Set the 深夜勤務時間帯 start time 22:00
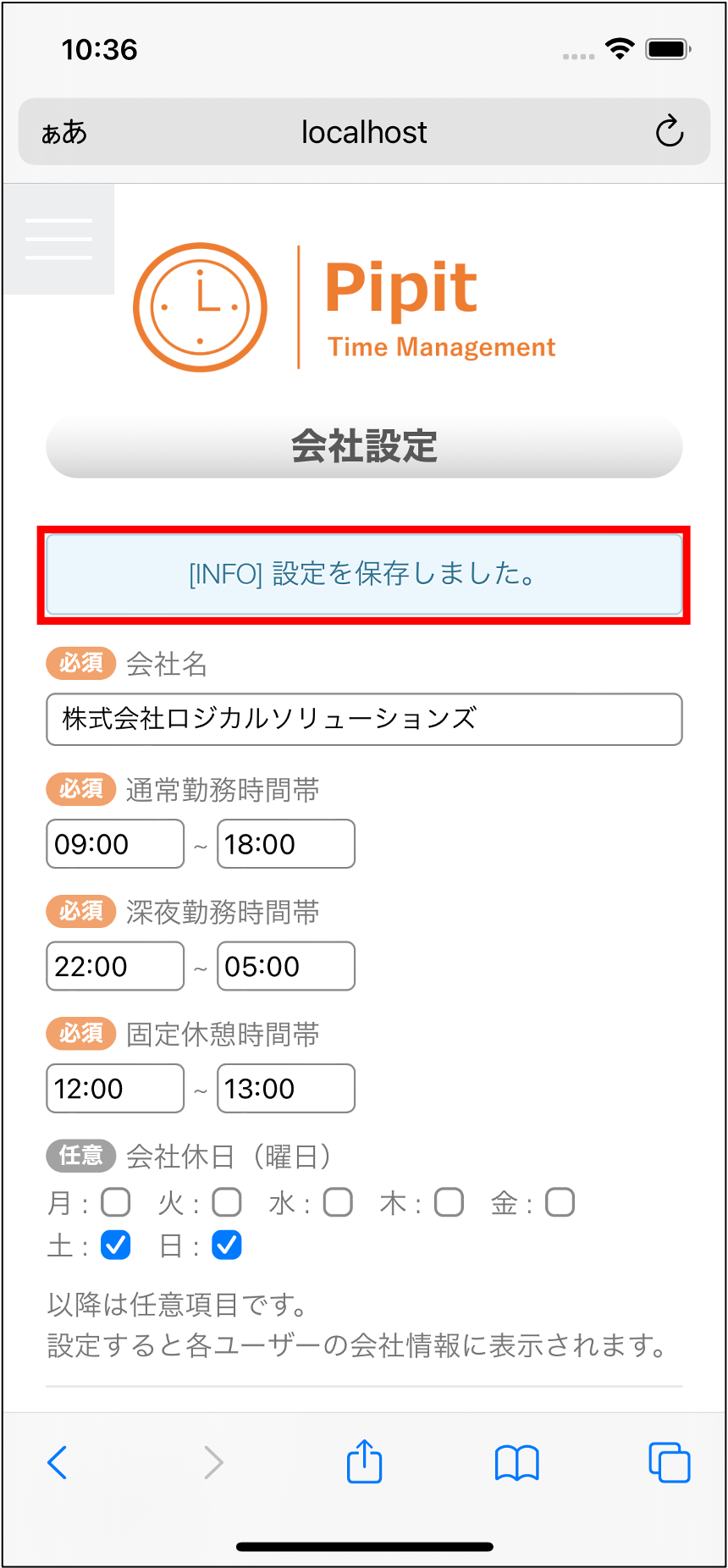The height and width of the screenshot is (1568, 728). (x=115, y=966)
